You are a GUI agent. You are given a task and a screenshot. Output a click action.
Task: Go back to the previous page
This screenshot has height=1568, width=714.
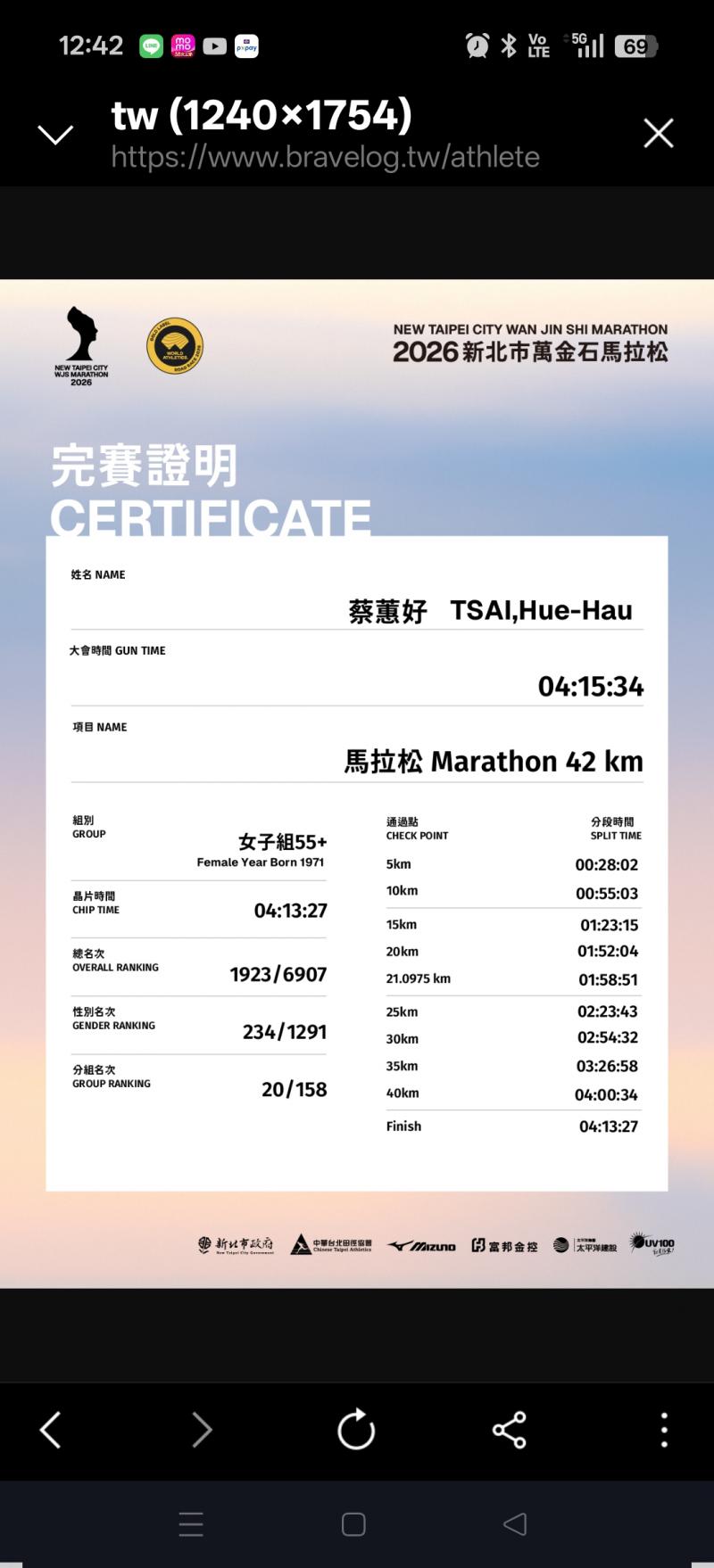51,1430
